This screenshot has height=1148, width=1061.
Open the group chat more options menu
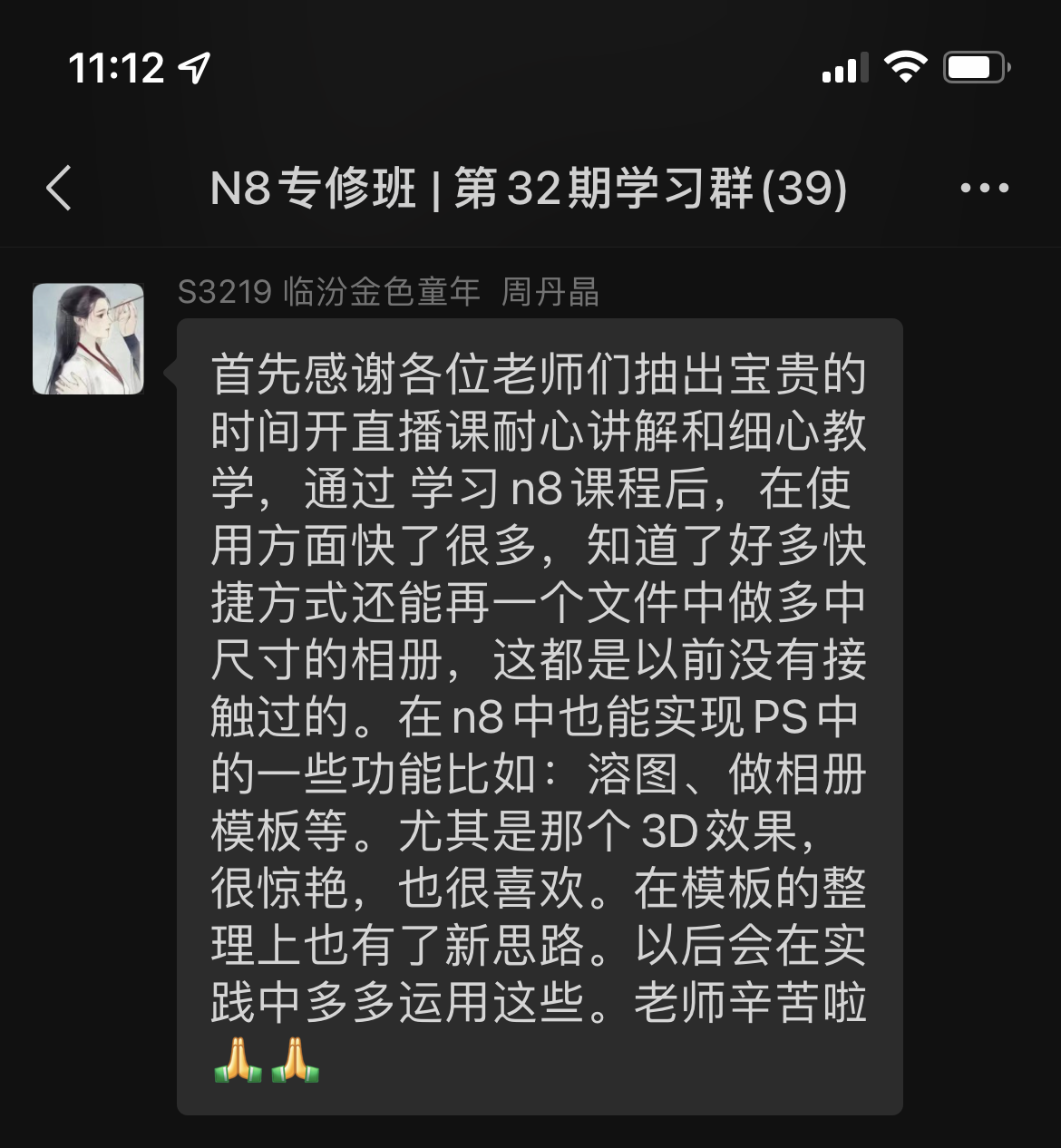pos(984,189)
